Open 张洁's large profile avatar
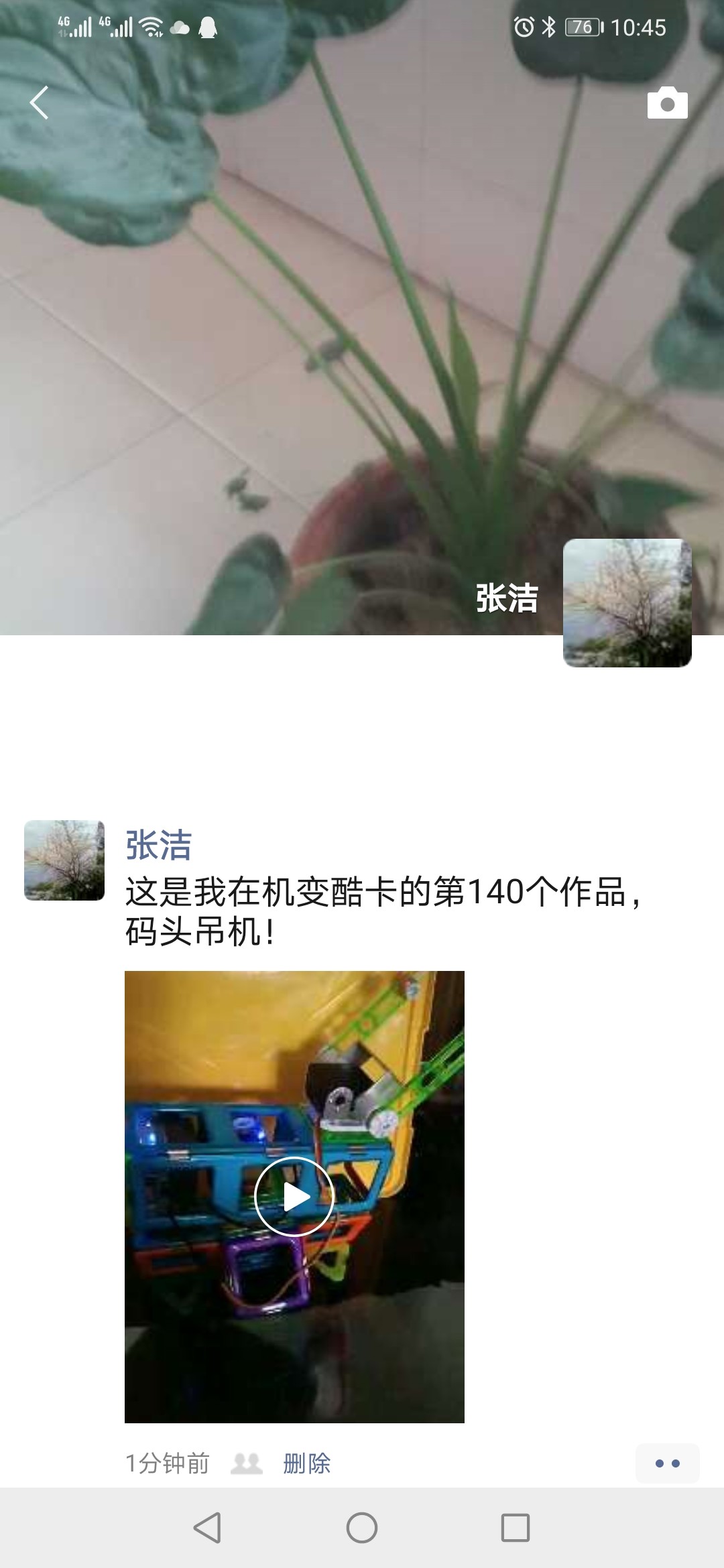Screen dimensions: 724x1568 point(627,602)
